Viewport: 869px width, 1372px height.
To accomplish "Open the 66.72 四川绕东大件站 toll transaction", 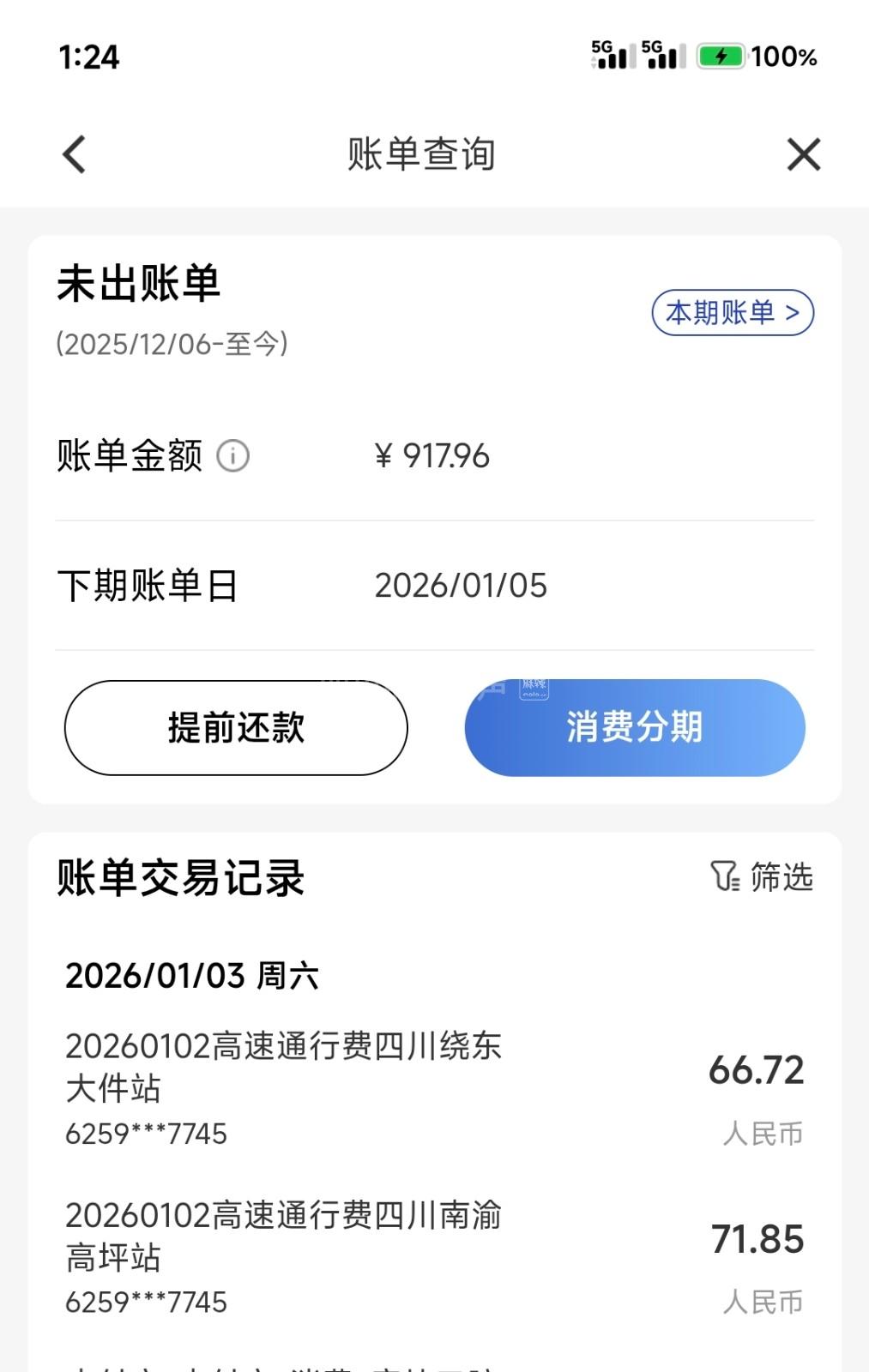I will click(434, 1087).
